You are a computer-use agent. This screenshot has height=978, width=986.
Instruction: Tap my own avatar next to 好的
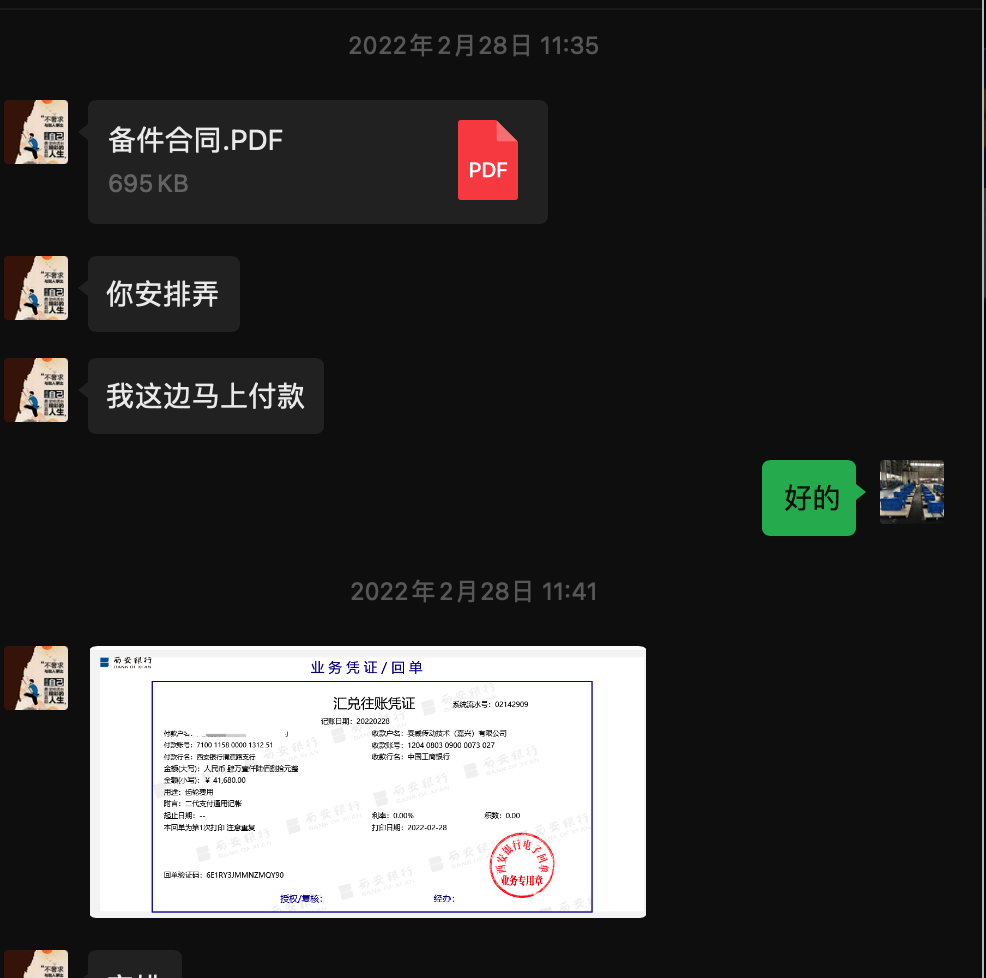pyautogui.click(x=911, y=492)
